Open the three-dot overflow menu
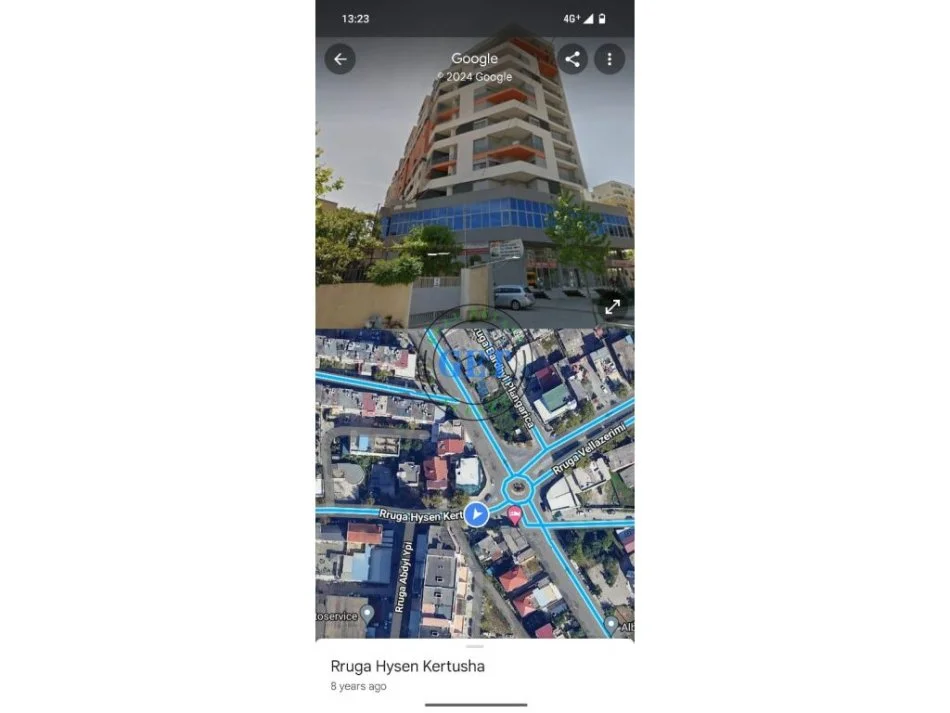Viewport: 950px width, 713px height. click(609, 59)
